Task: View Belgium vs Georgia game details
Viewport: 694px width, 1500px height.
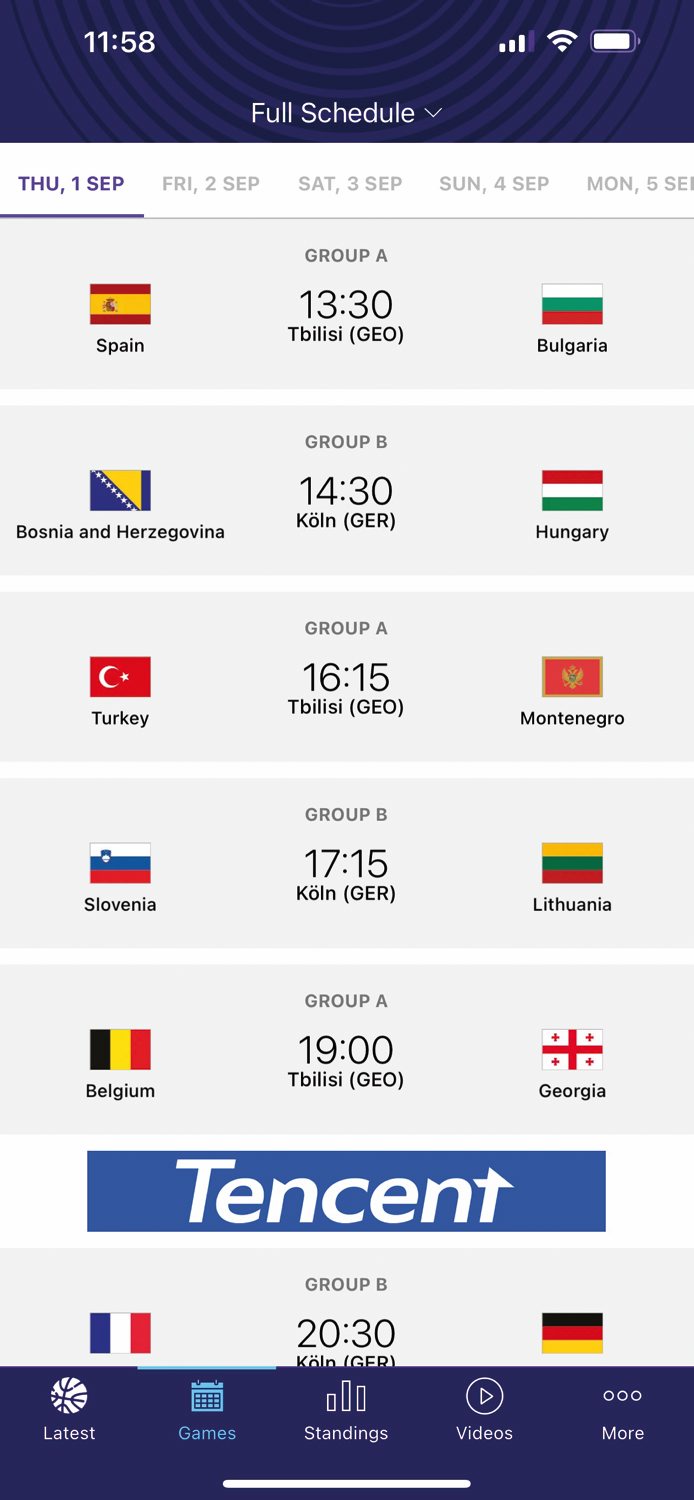Action: (347, 1050)
